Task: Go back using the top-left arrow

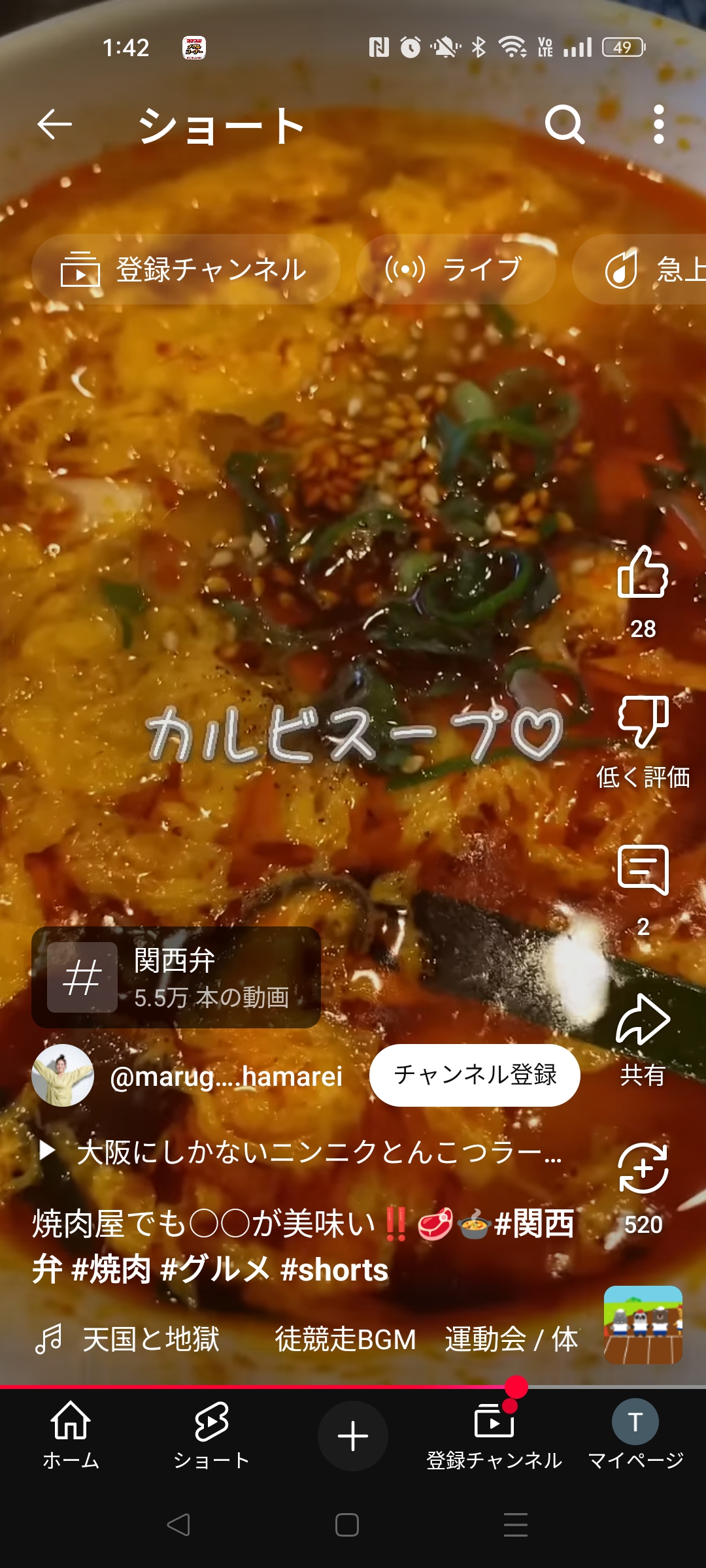Action: click(54, 124)
